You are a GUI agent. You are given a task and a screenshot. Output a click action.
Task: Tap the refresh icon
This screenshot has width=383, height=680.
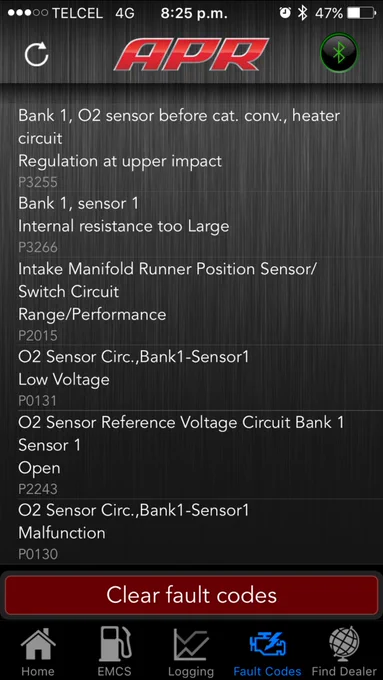(x=36, y=54)
